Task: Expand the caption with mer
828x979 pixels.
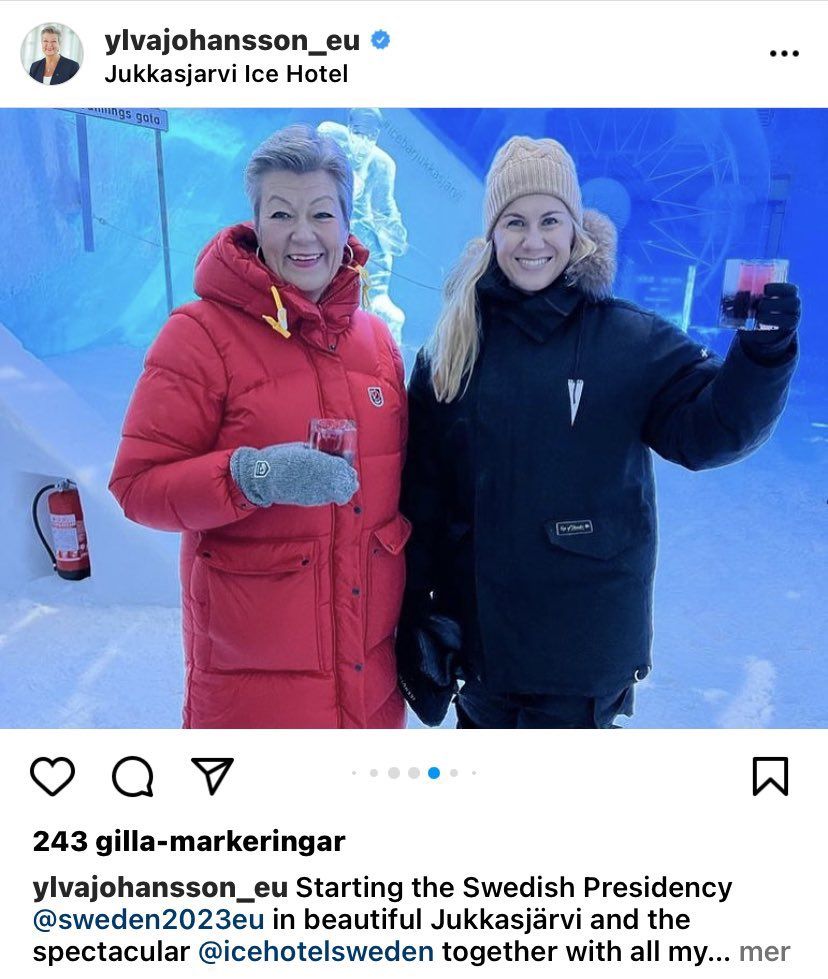Action: pos(765,951)
